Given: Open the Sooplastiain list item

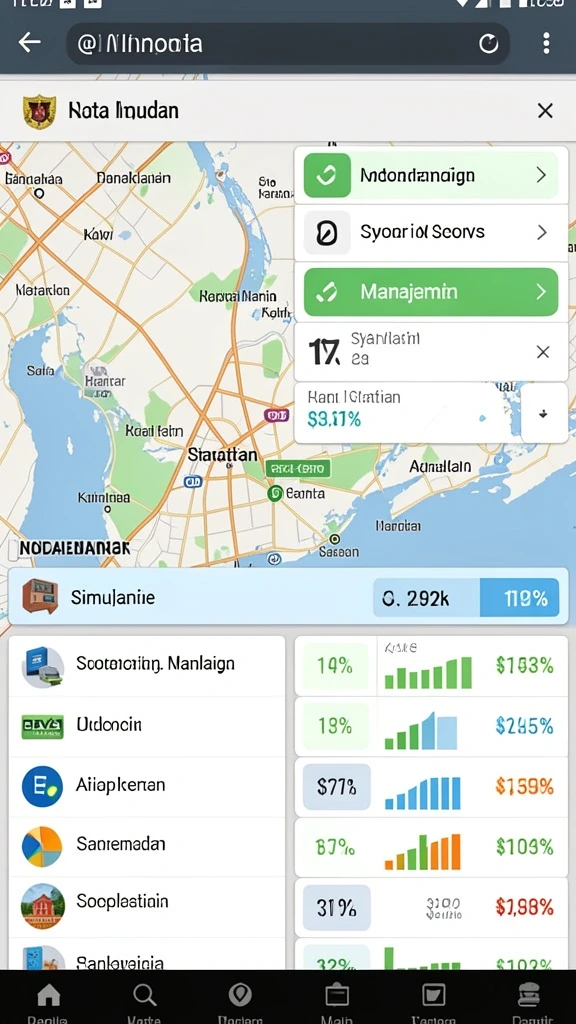Looking at the screenshot, I should 147,905.
